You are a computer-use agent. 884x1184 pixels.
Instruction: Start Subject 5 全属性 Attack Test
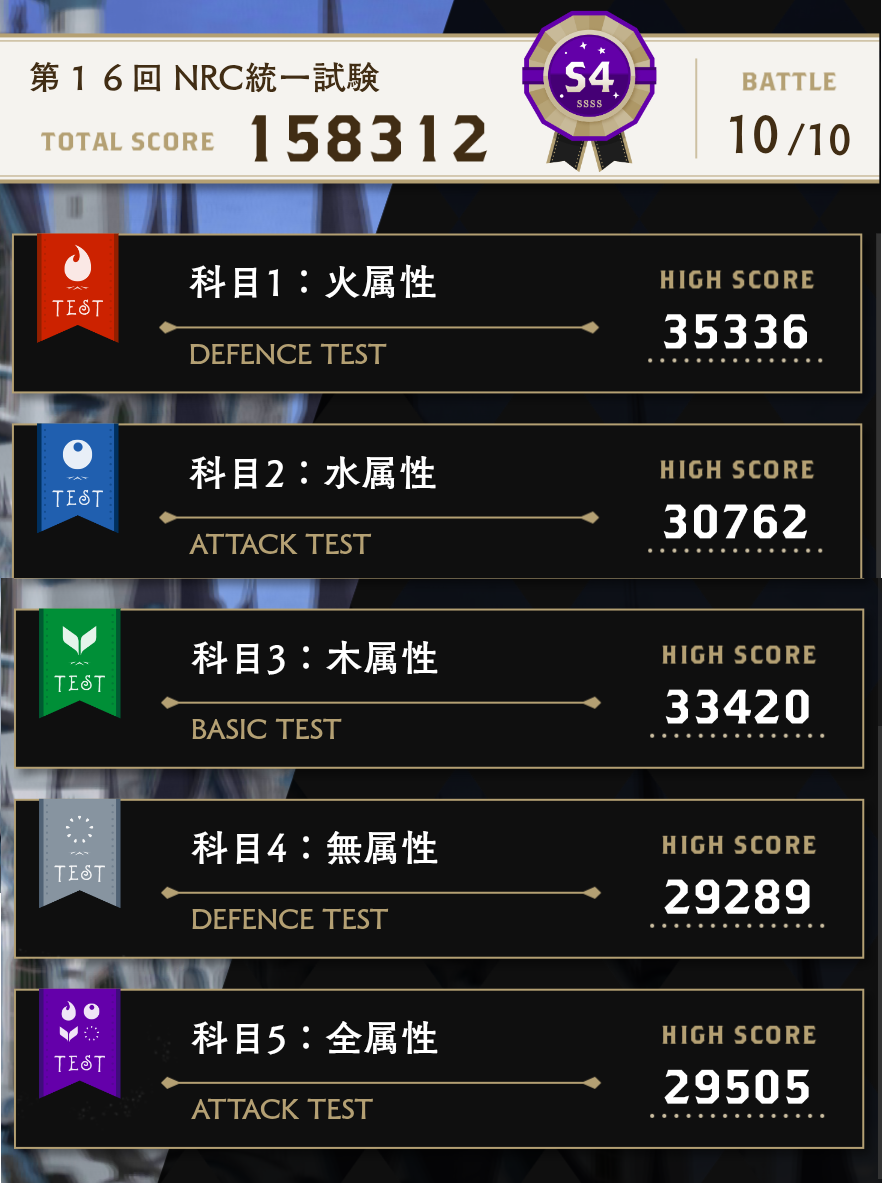point(438,1068)
